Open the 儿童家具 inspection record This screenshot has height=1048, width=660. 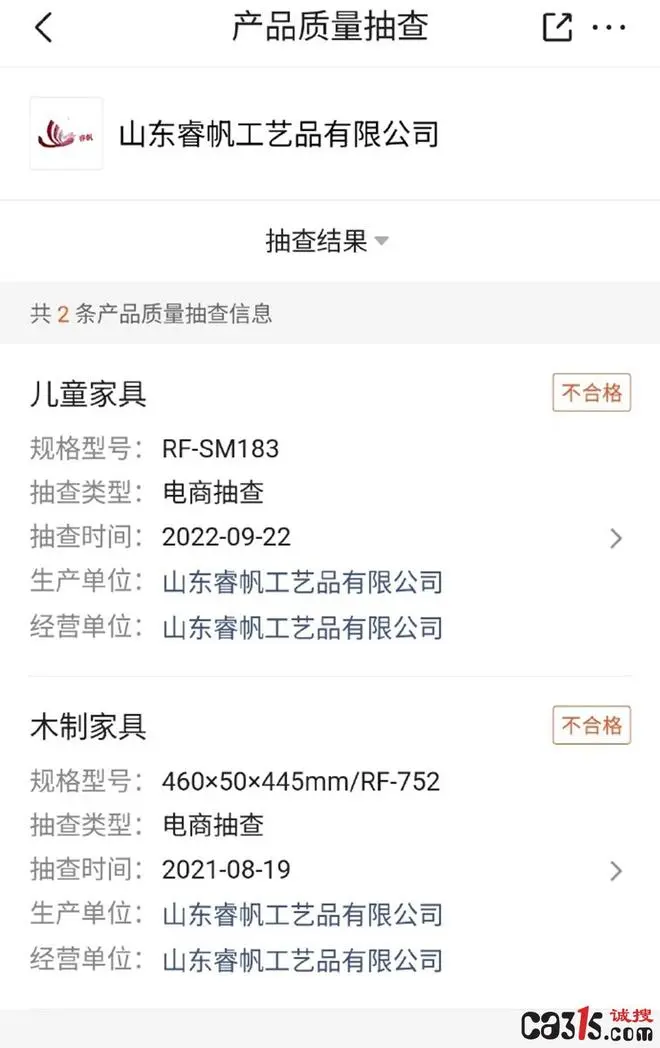(x=616, y=538)
